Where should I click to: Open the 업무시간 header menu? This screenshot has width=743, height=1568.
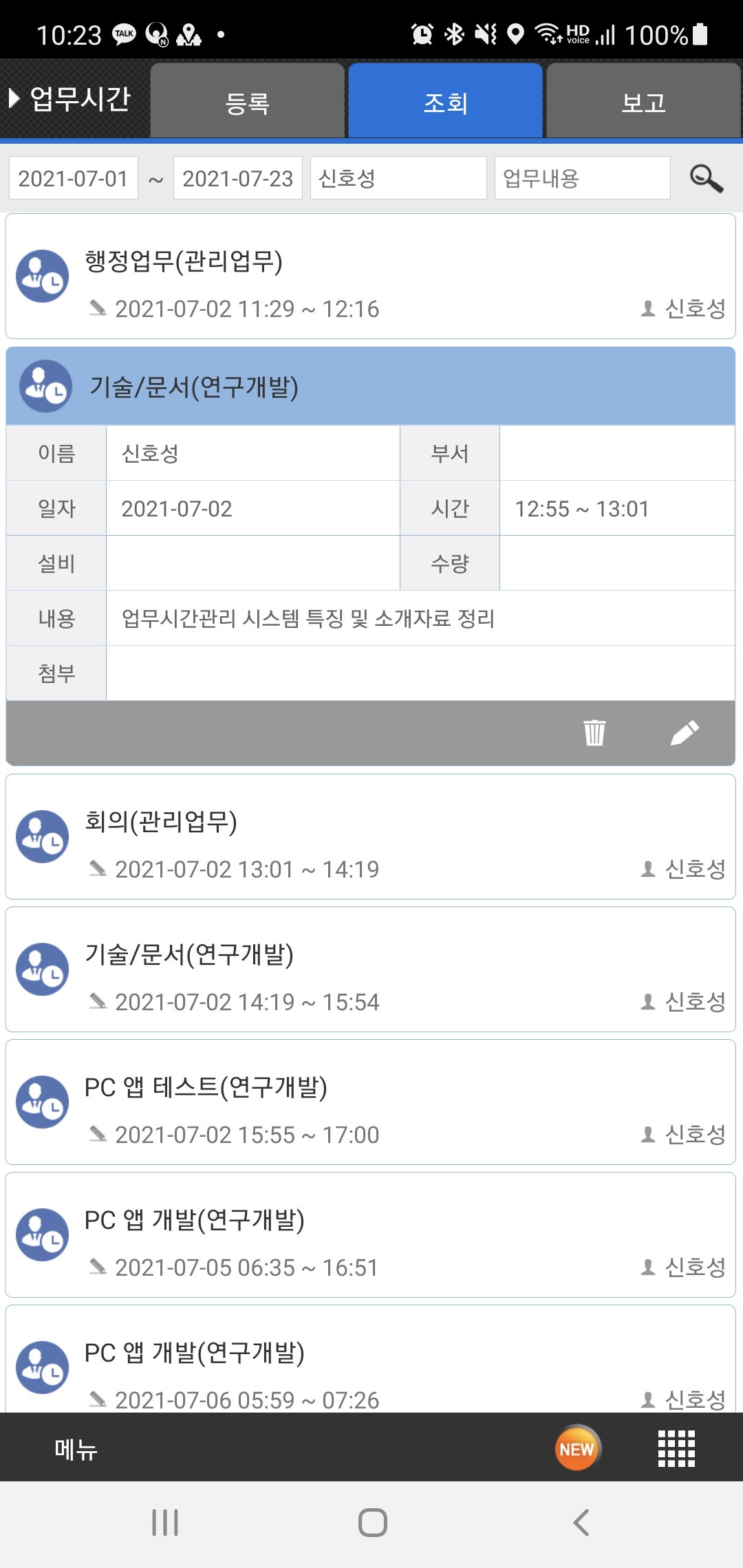pos(70,99)
